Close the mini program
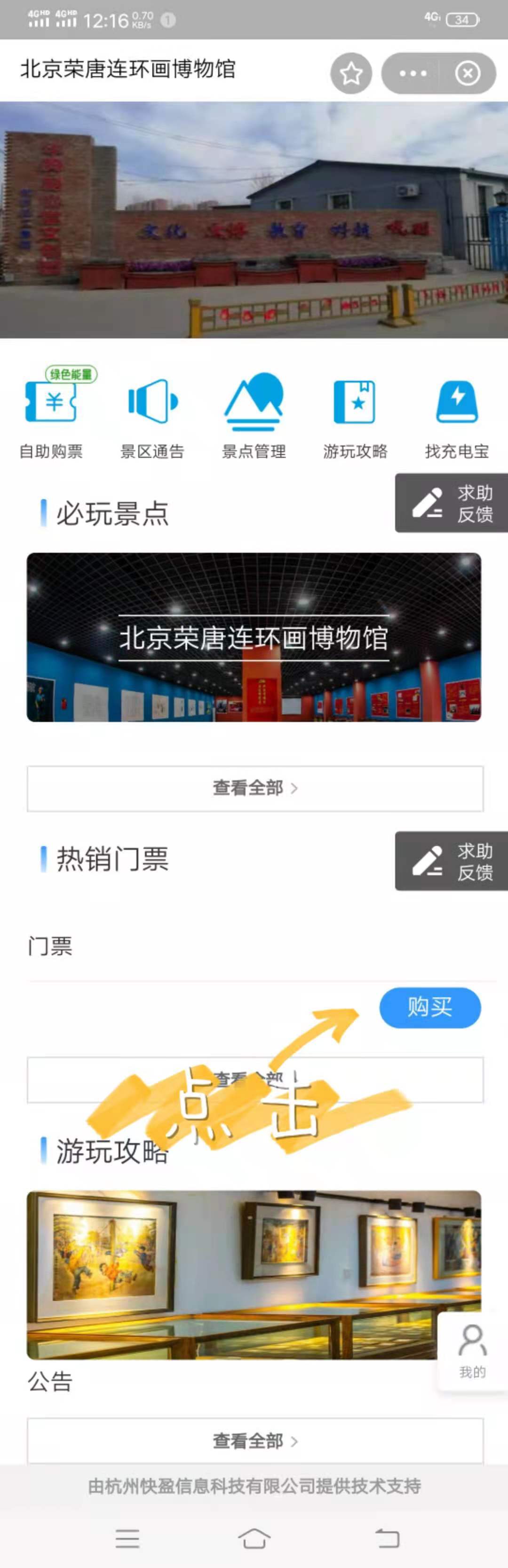 coord(467,74)
